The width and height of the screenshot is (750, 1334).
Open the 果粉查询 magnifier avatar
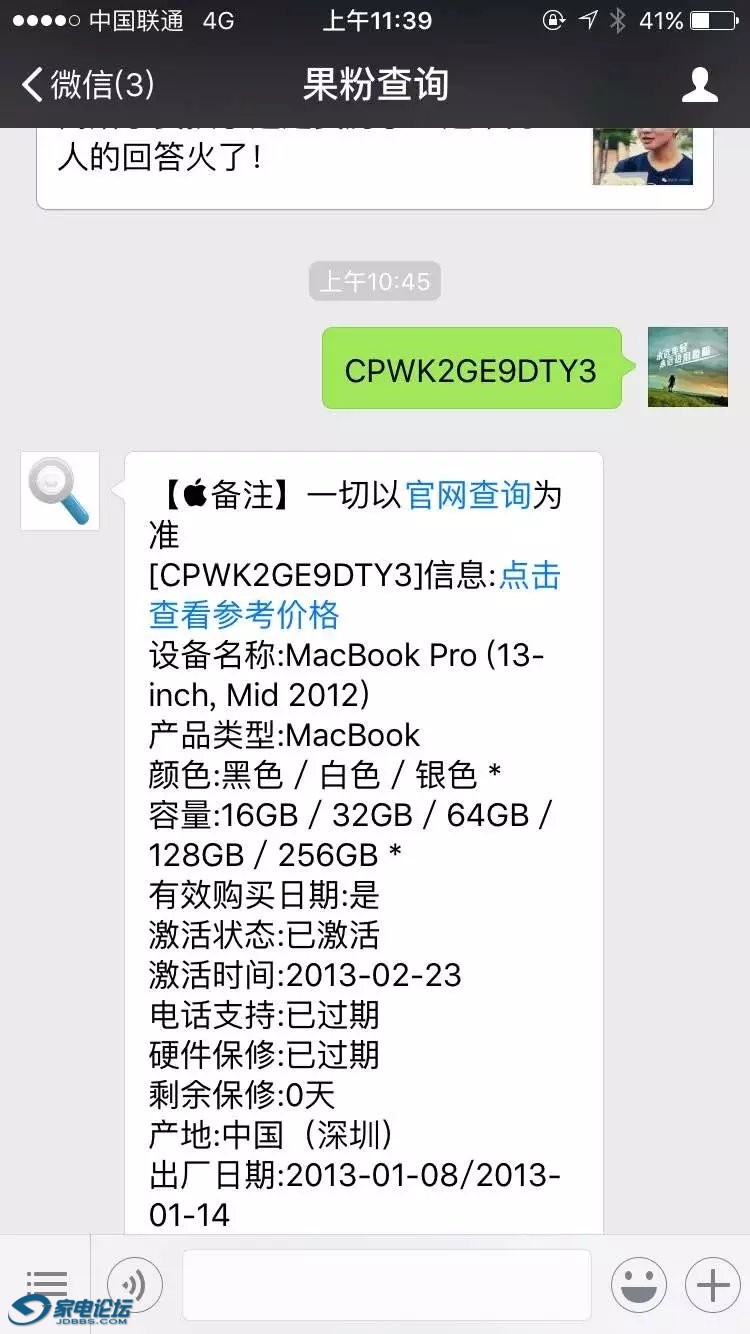click(60, 490)
